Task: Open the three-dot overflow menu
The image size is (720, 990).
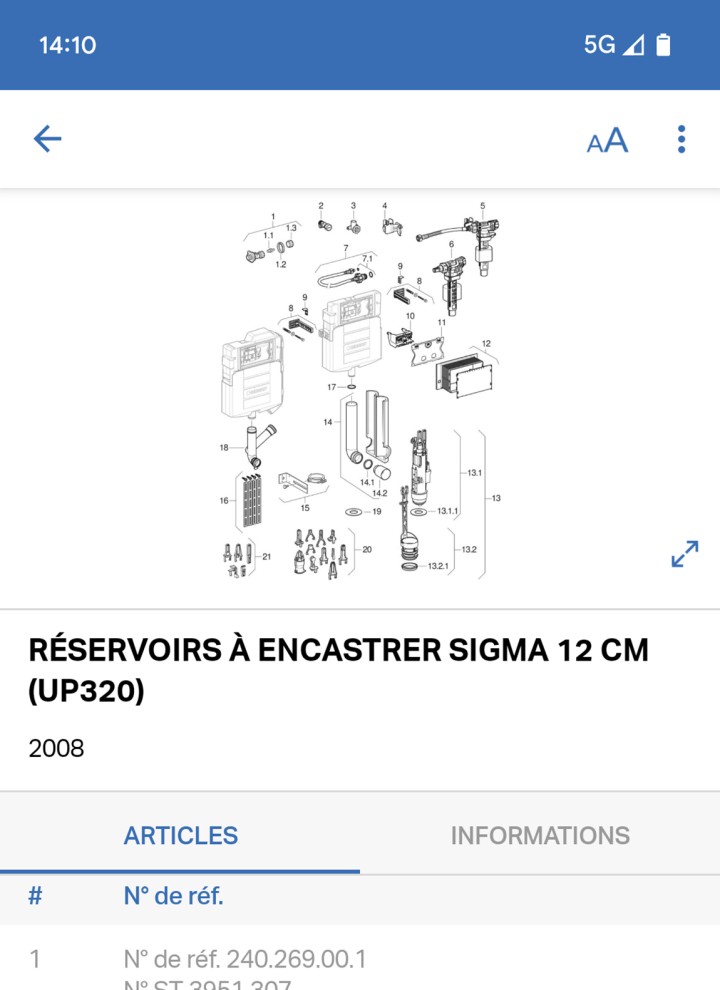Action: pos(679,139)
